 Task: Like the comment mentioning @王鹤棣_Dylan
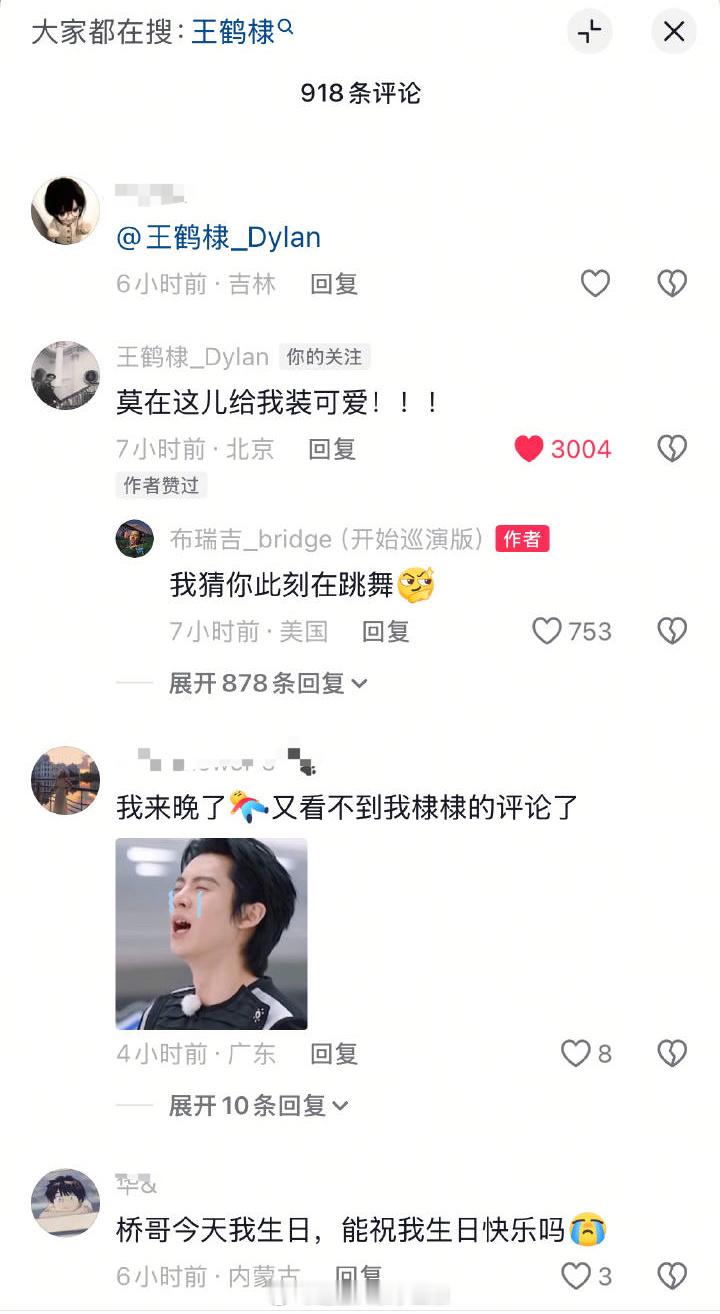point(595,283)
